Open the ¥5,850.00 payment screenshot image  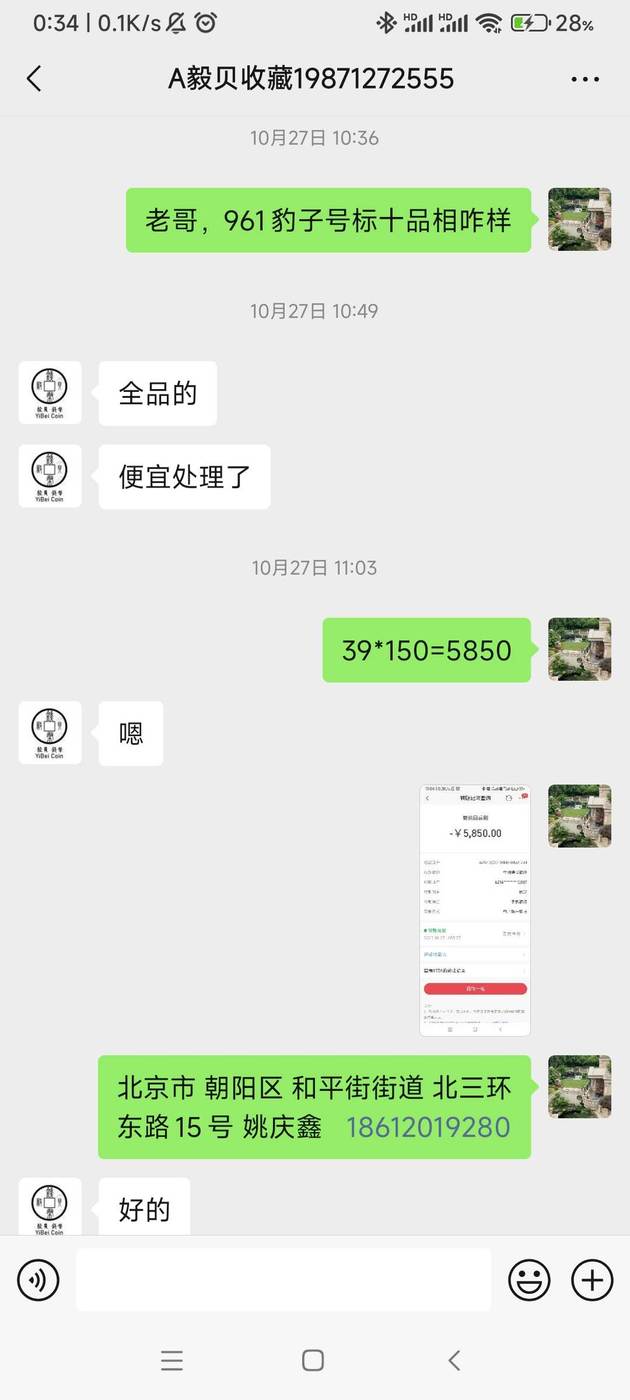coord(475,910)
